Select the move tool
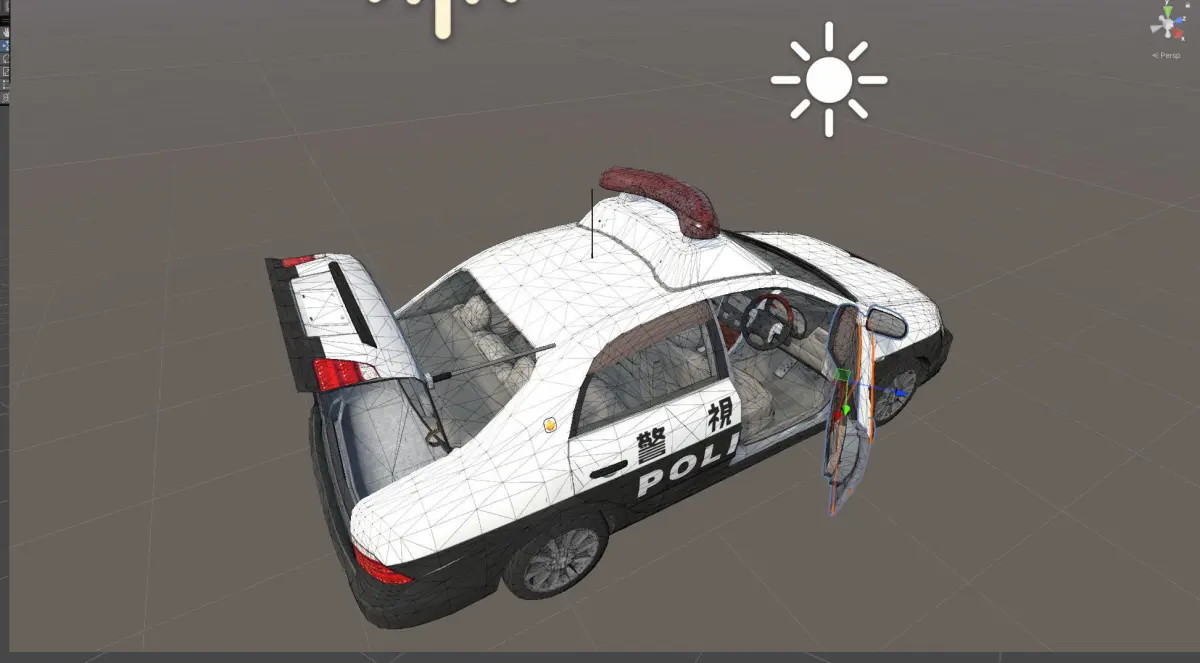 (x=6, y=45)
